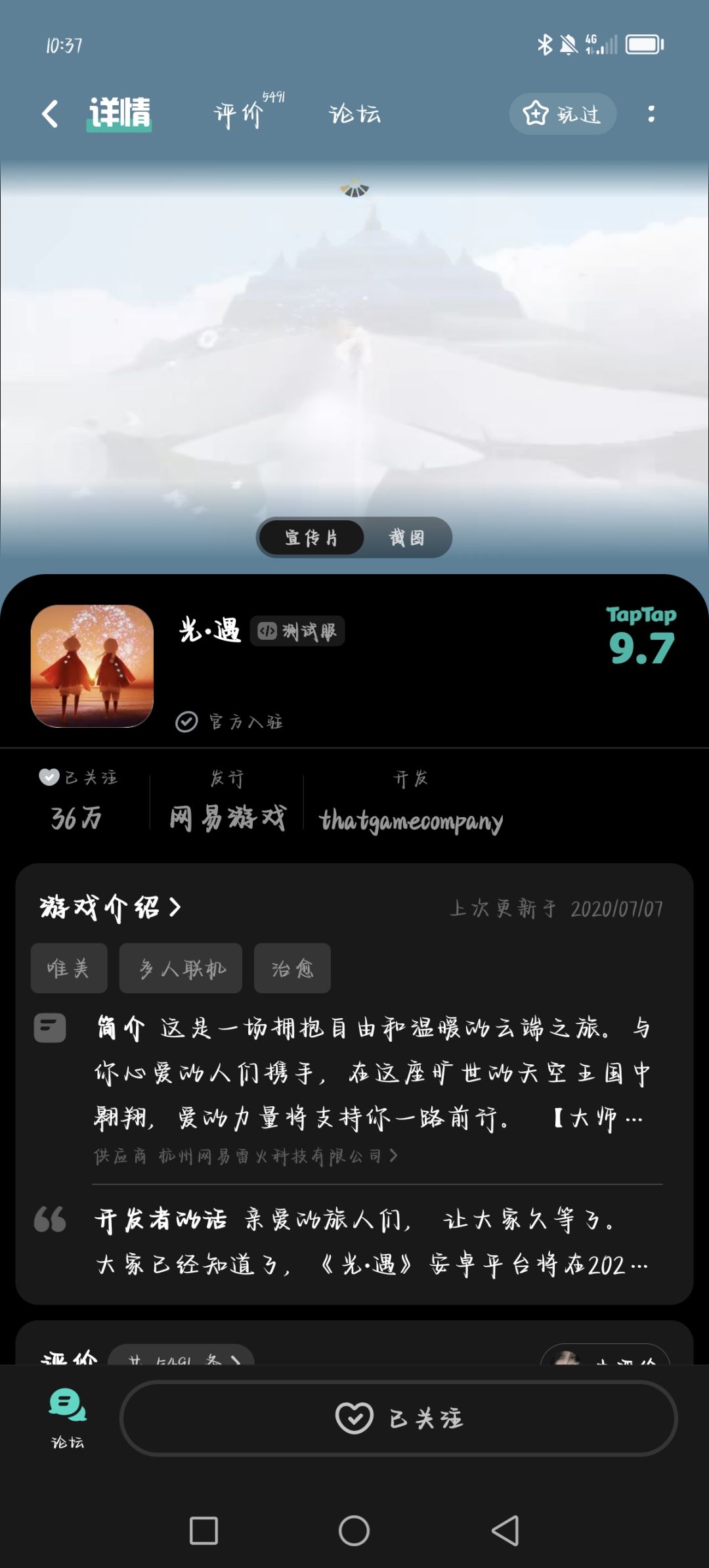
Task: Go back using the top-left arrow
Action: pyautogui.click(x=50, y=114)
